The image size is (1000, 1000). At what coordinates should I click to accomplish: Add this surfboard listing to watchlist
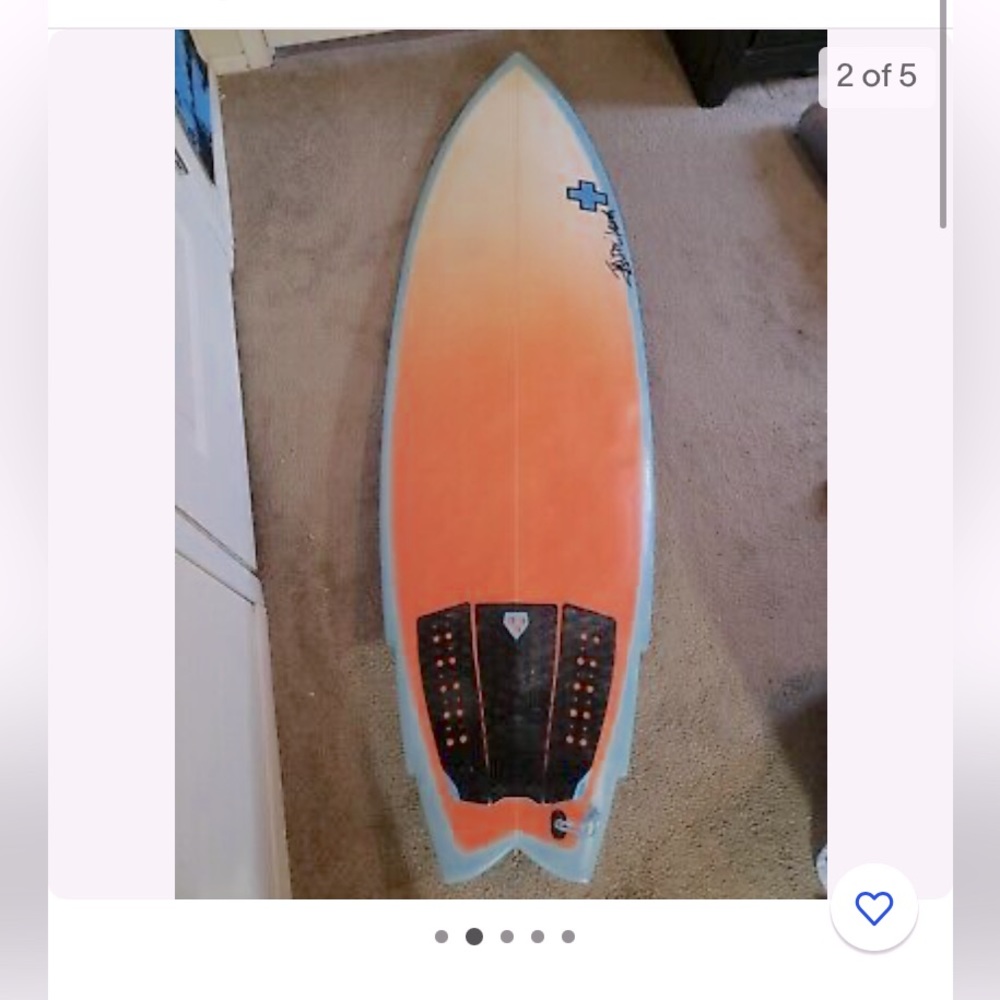point(873,908)
